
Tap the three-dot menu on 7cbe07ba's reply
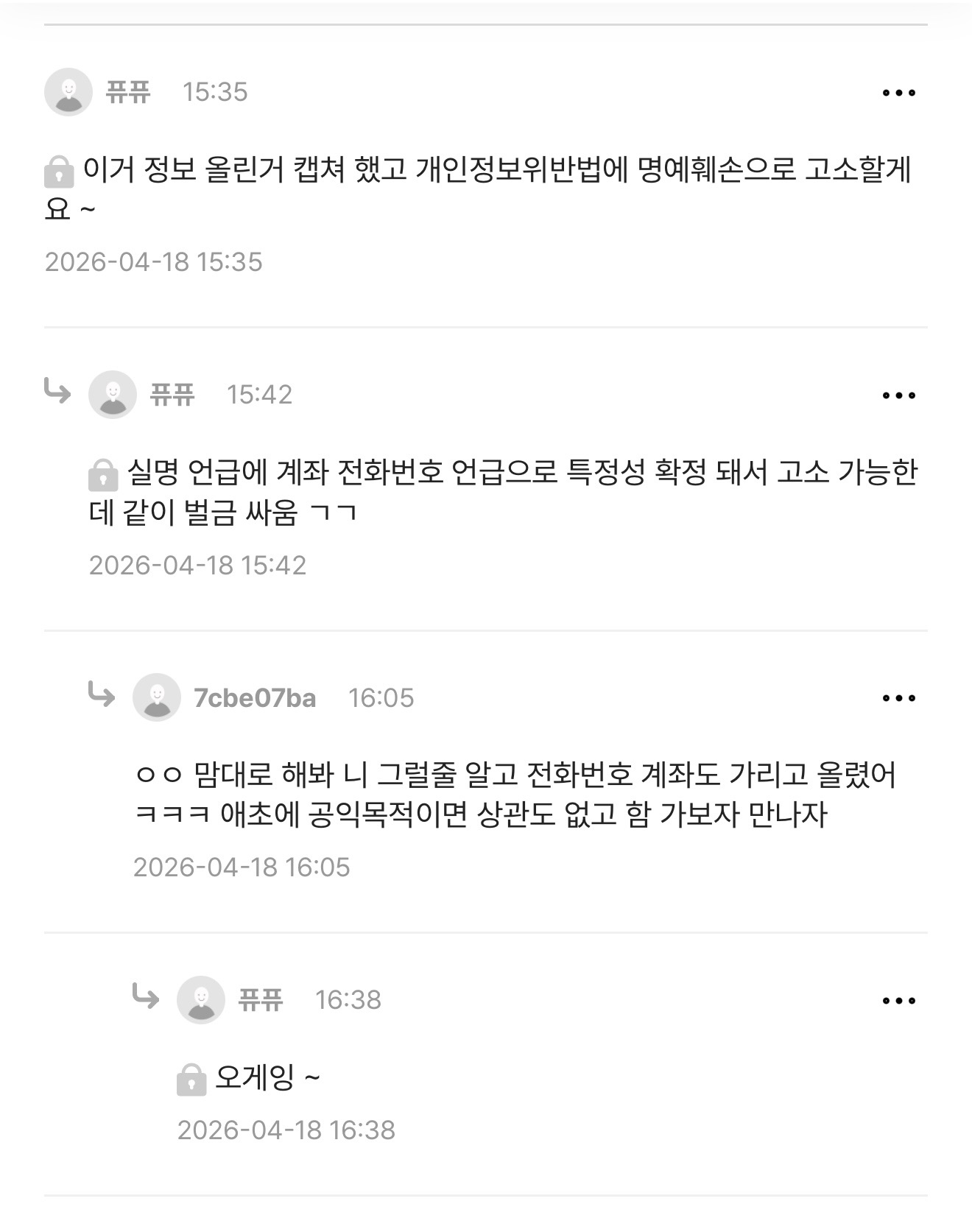(x=898, y=698)
